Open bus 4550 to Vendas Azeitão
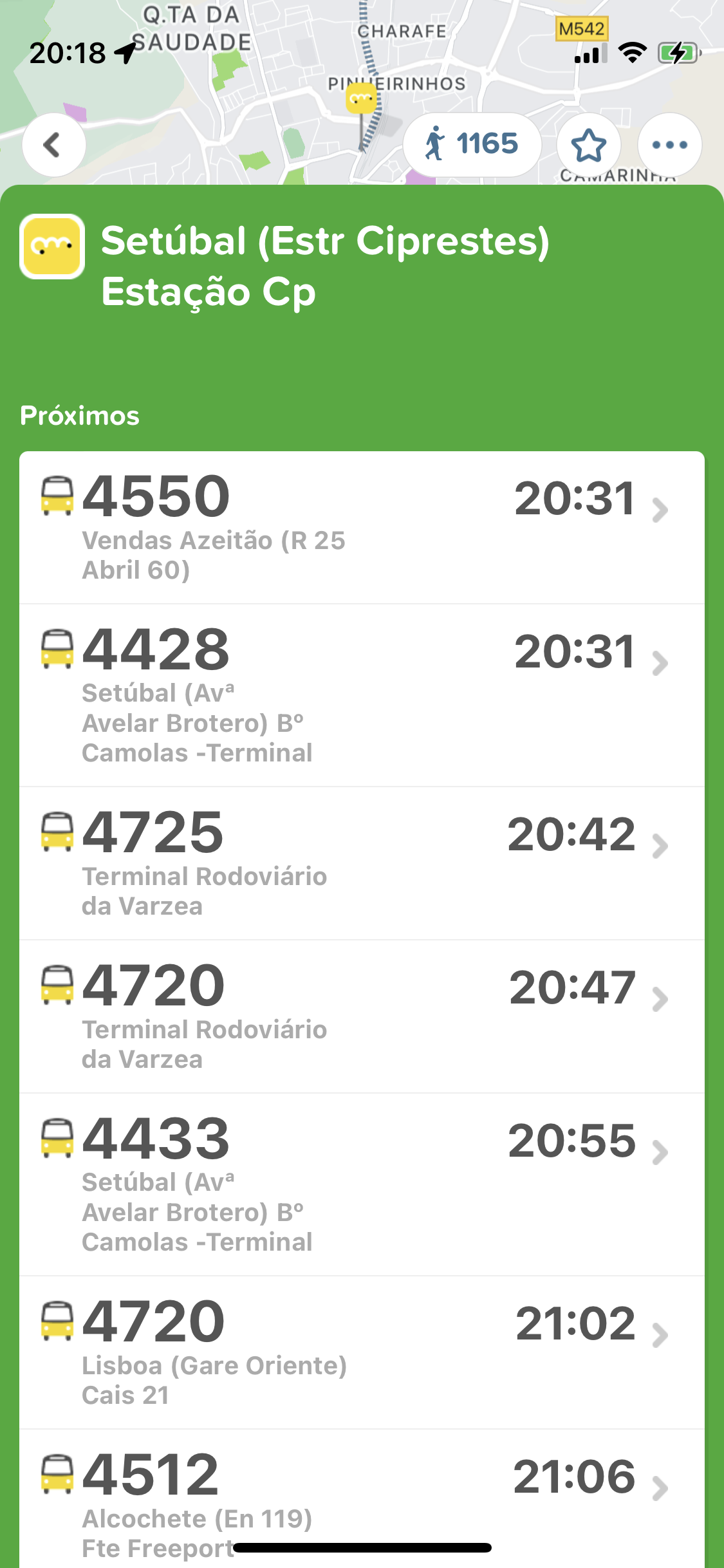 [x=362, y=528]
